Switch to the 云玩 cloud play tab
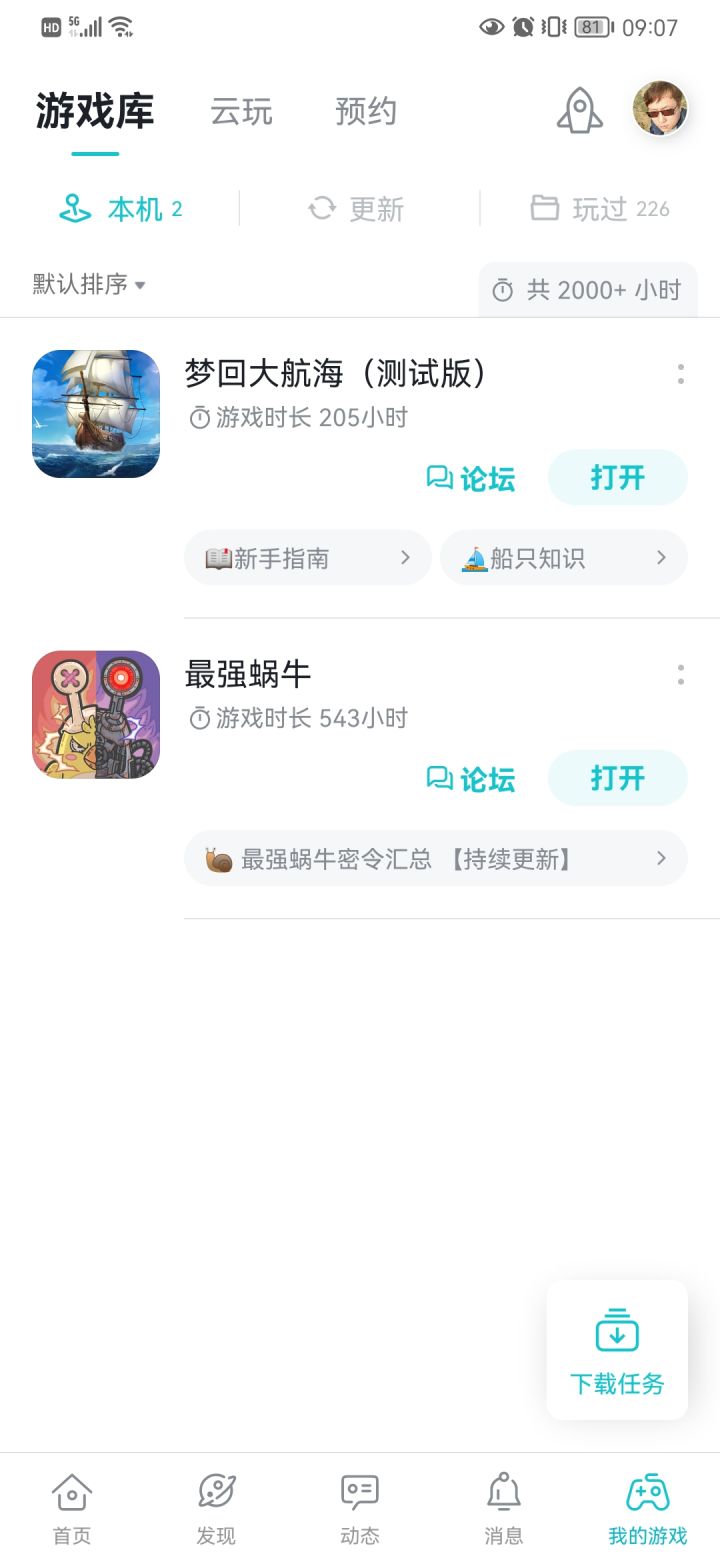 tap(241, 112)
